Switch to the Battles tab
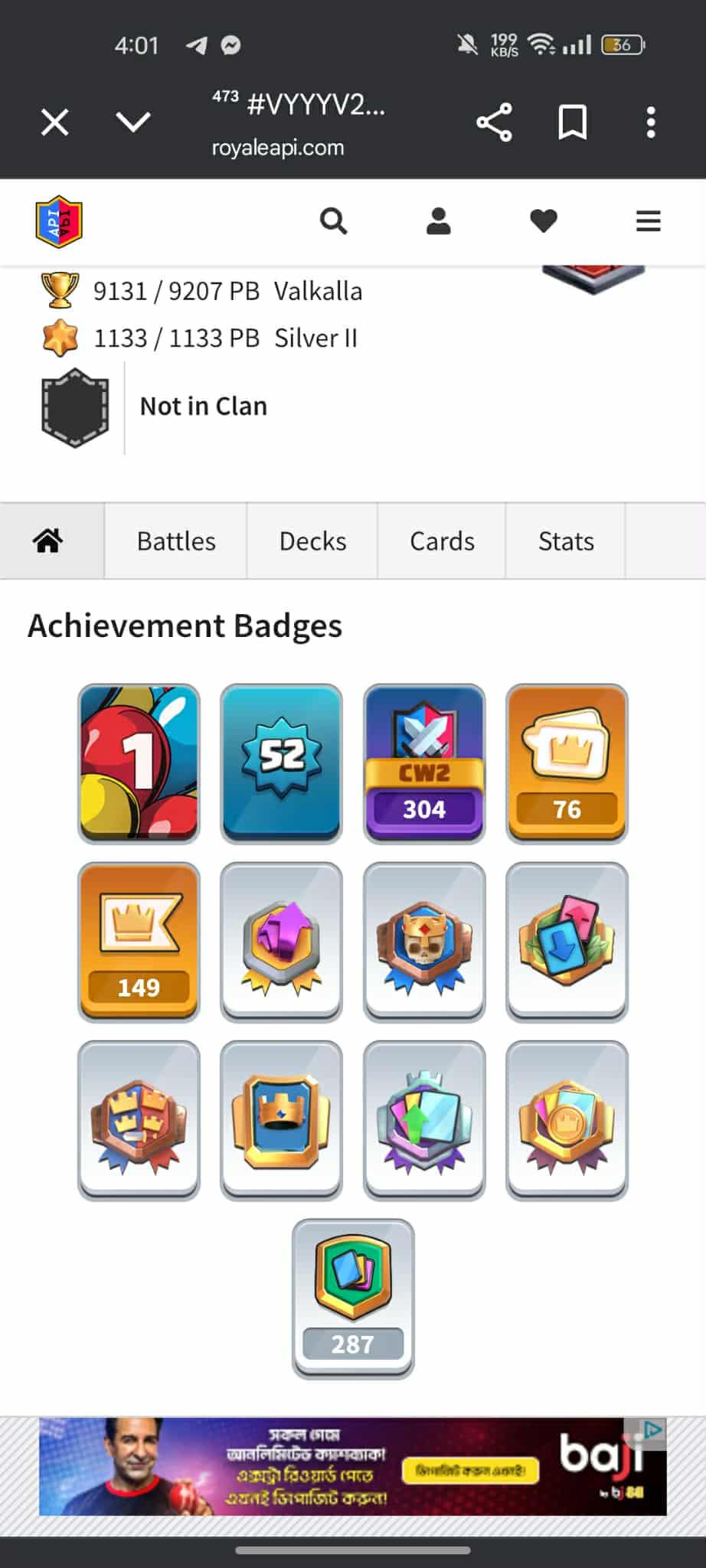The height and width of the screenshot is (1568, 706). click(x=176, y=541)
